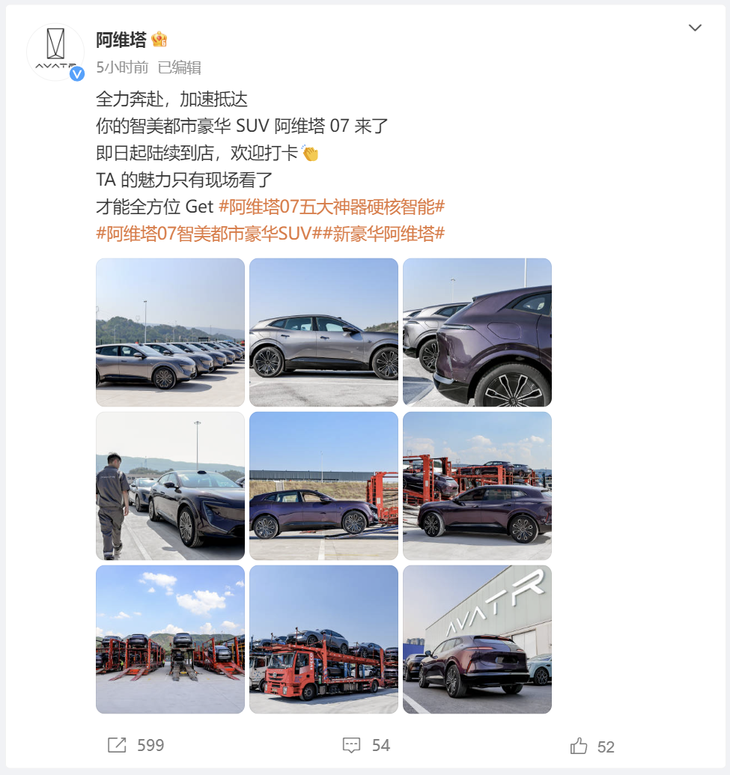View photo of SUV beside AVATR building
The height and width of the screenshot is (775, 730).
pos(477,639)
